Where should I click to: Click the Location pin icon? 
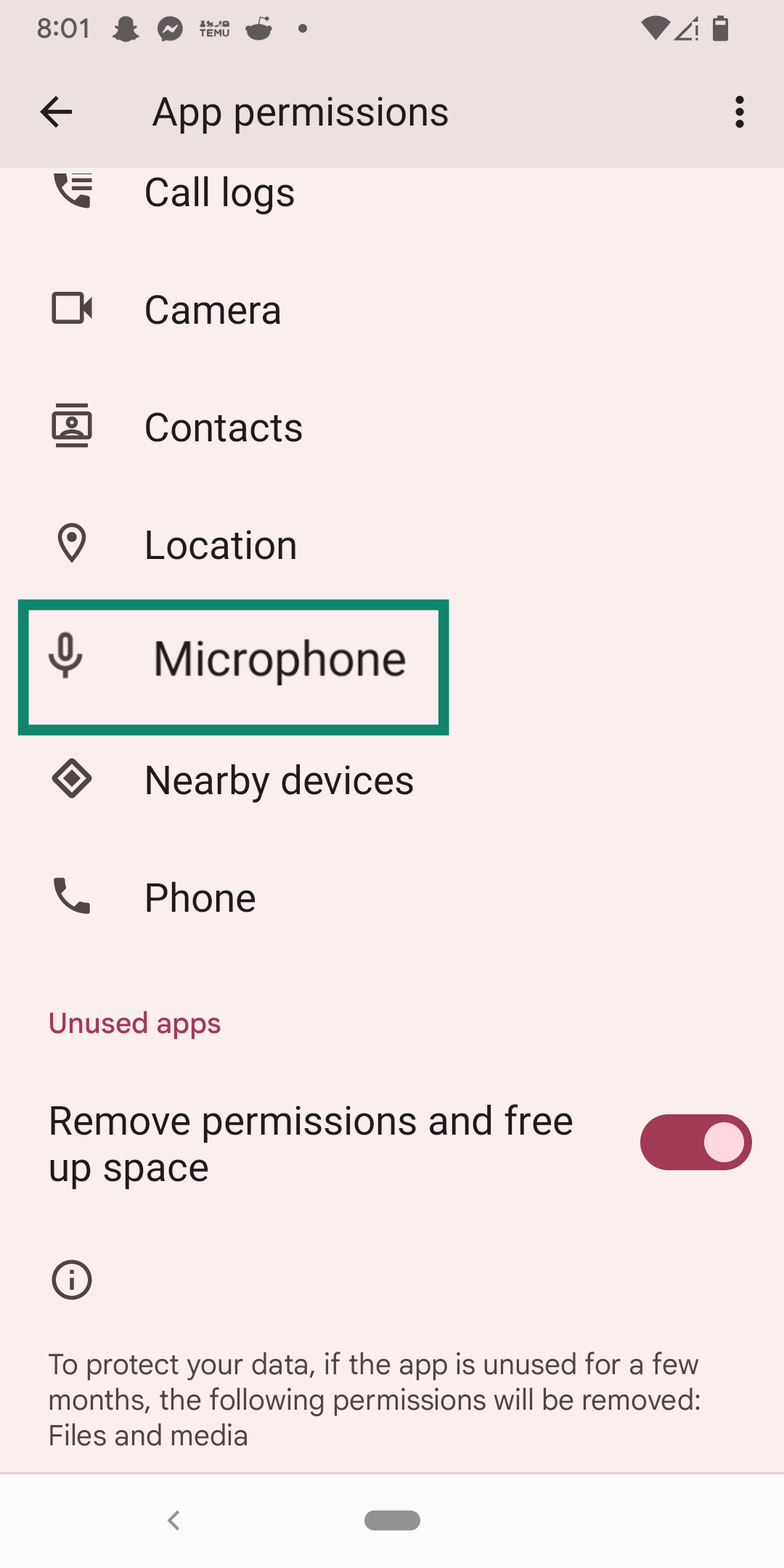[72, 544]
